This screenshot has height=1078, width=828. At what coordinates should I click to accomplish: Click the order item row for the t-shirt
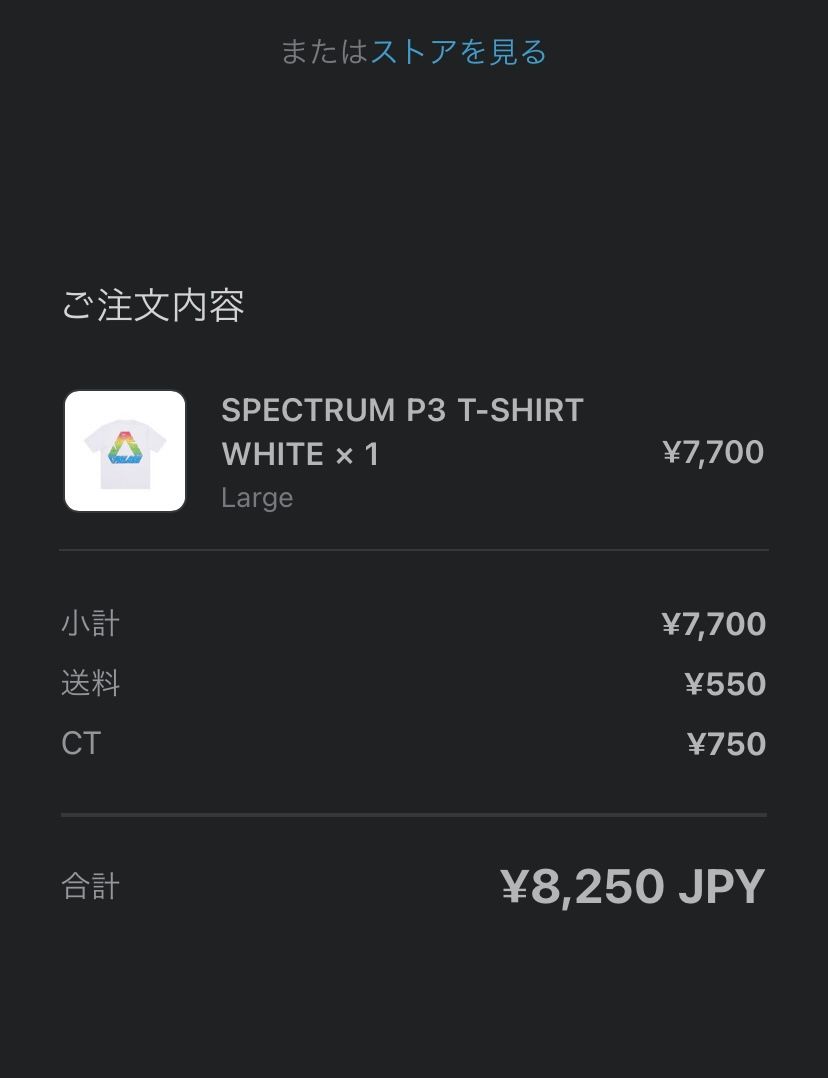pyautogui.click(x=414, y=449)
